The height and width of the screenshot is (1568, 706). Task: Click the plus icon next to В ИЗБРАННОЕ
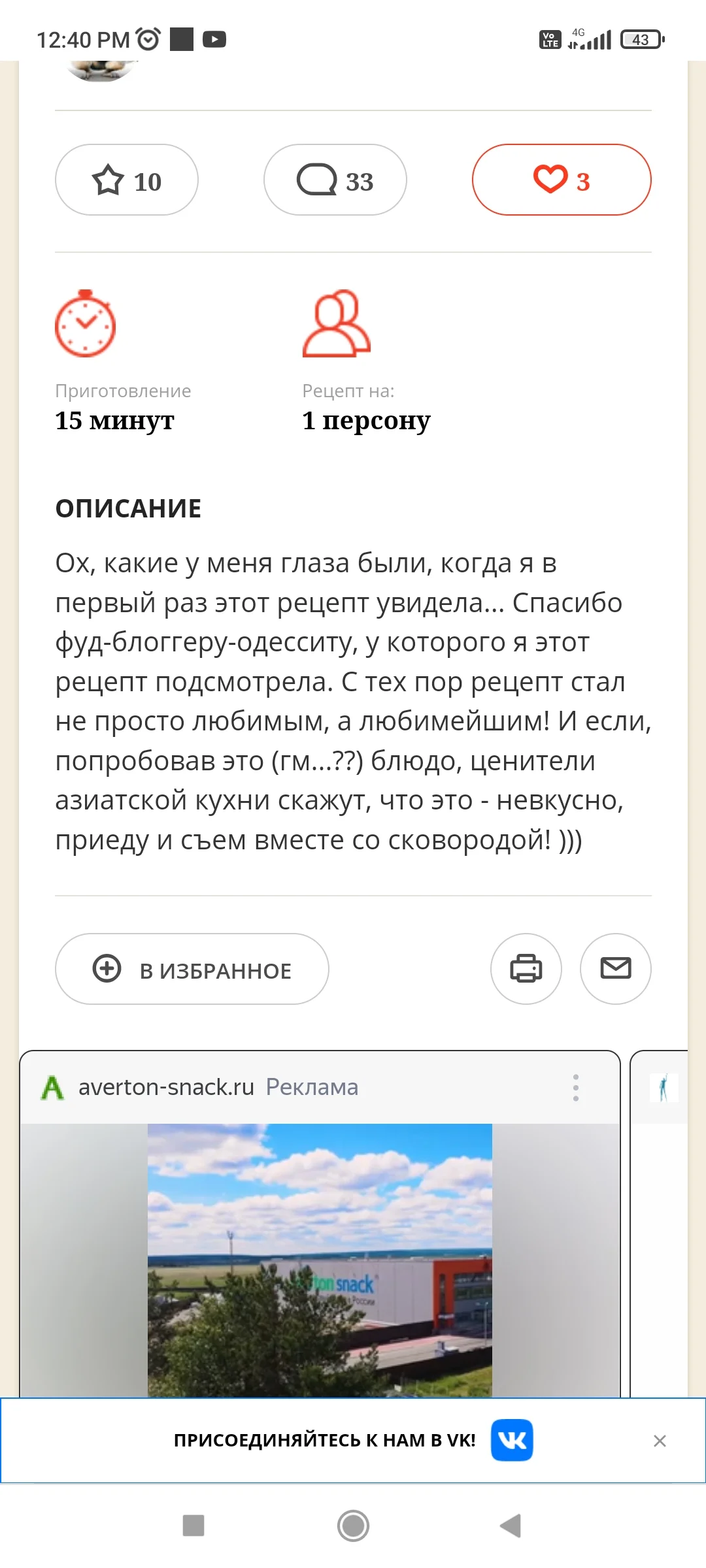pos(107,970)
